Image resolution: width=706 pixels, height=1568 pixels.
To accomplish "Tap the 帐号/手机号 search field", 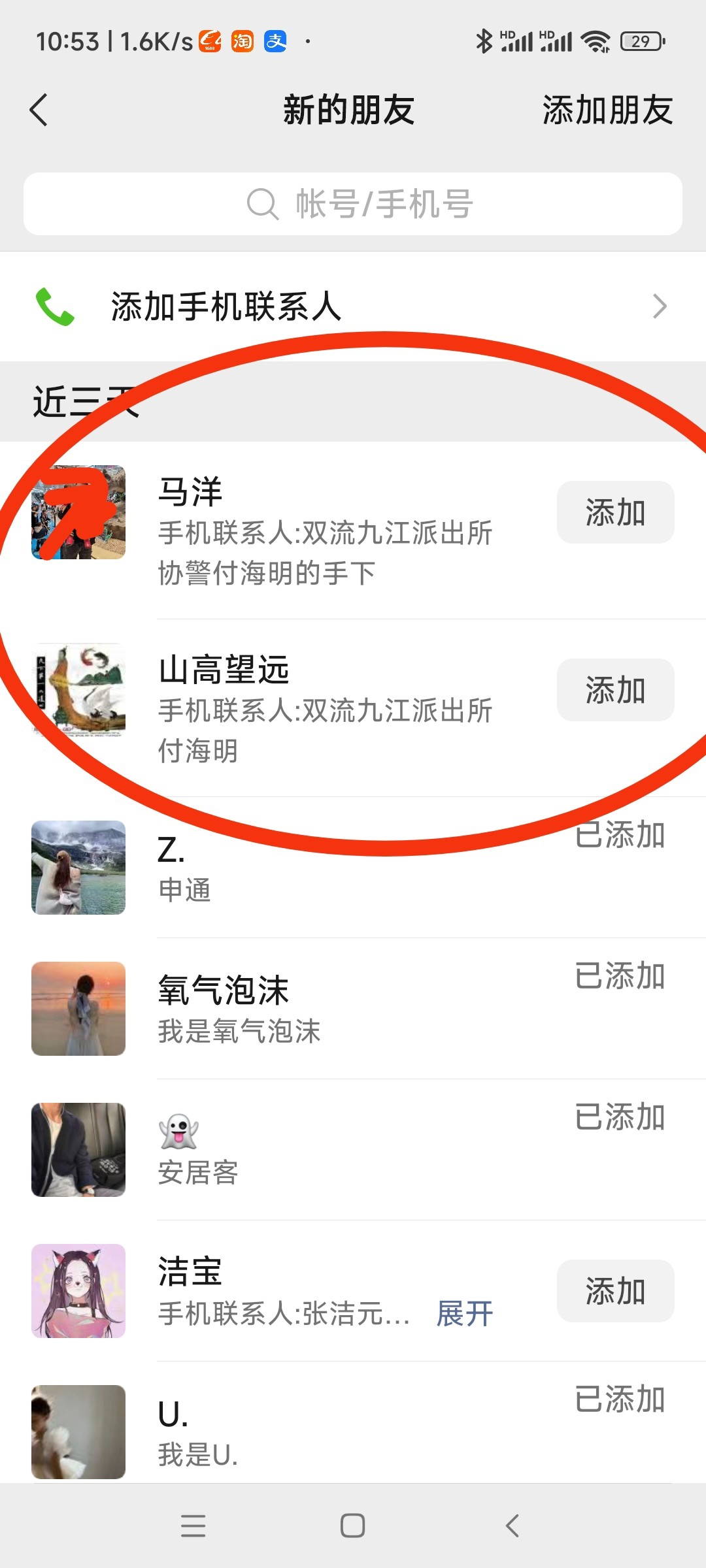I will 353,204.
